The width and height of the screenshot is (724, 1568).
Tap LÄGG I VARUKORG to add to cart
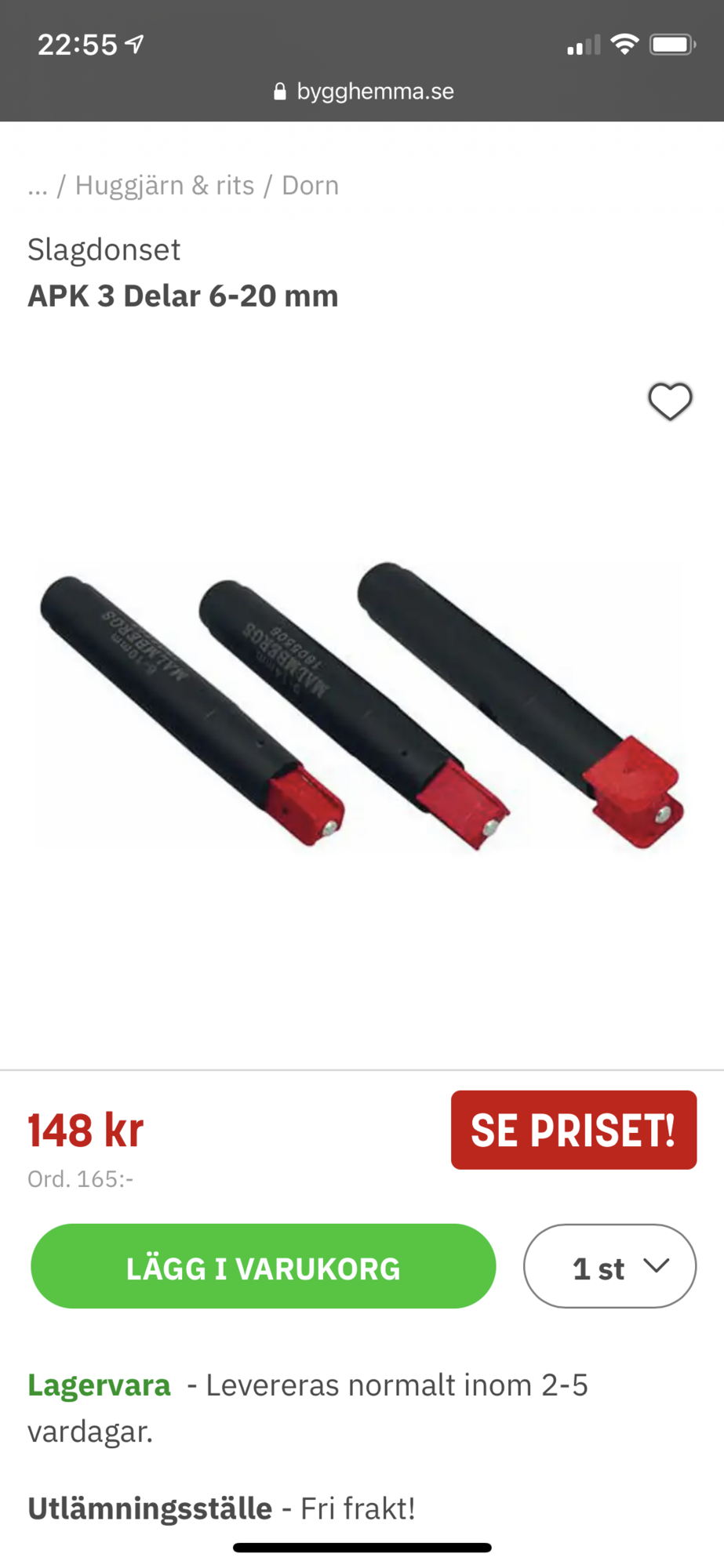[264, 1266]
